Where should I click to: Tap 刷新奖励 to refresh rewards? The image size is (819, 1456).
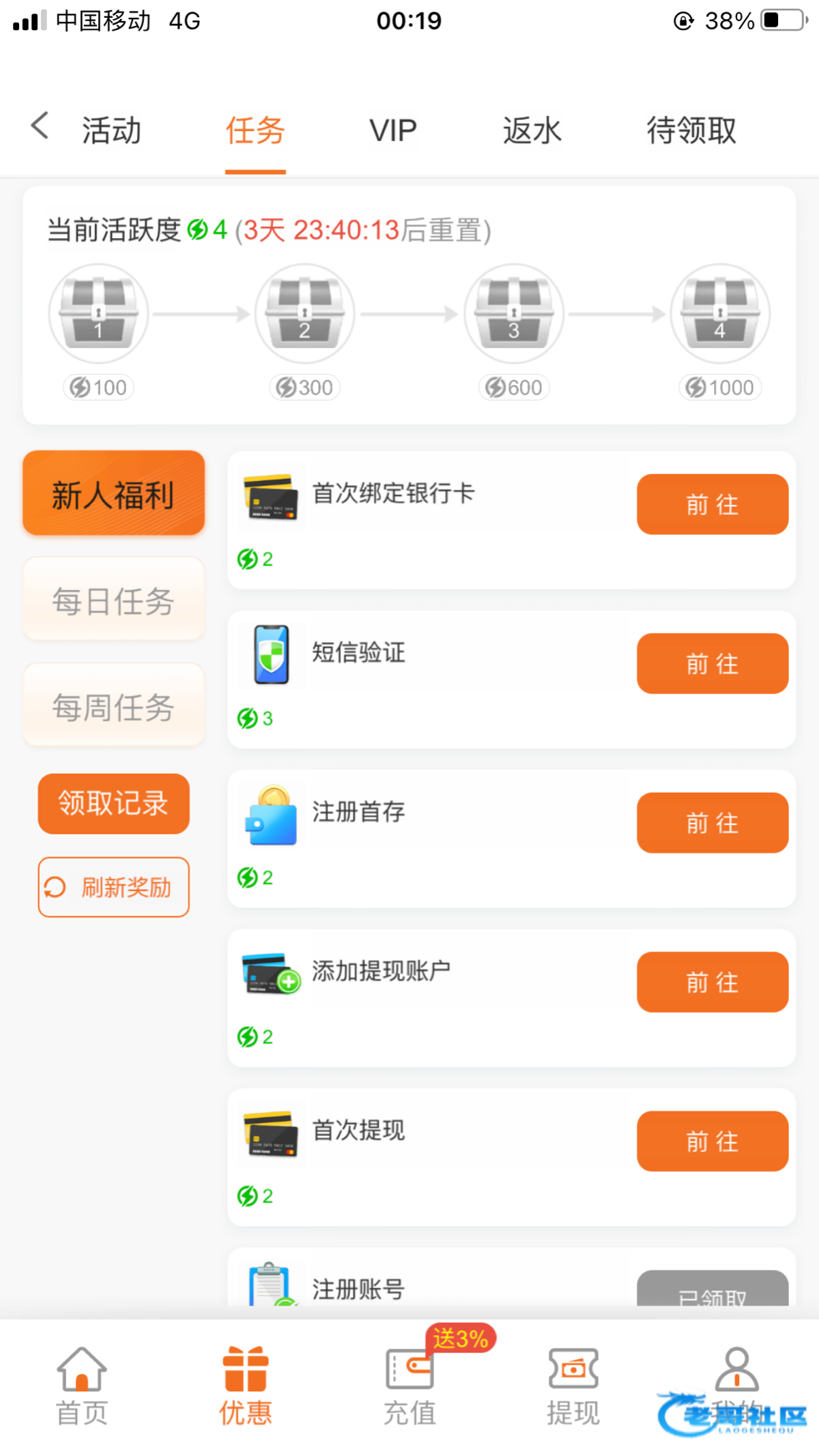(x=113, y=887)
